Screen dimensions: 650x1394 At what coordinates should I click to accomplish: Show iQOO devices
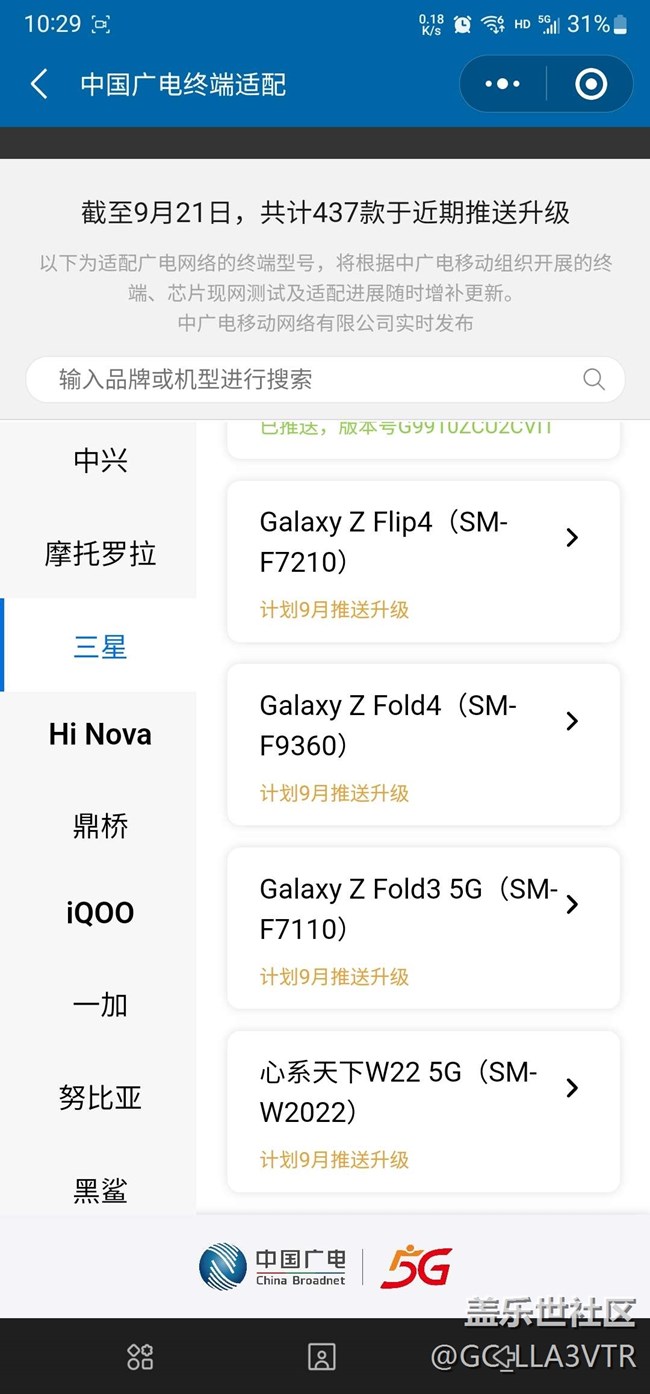coord(100,912)
